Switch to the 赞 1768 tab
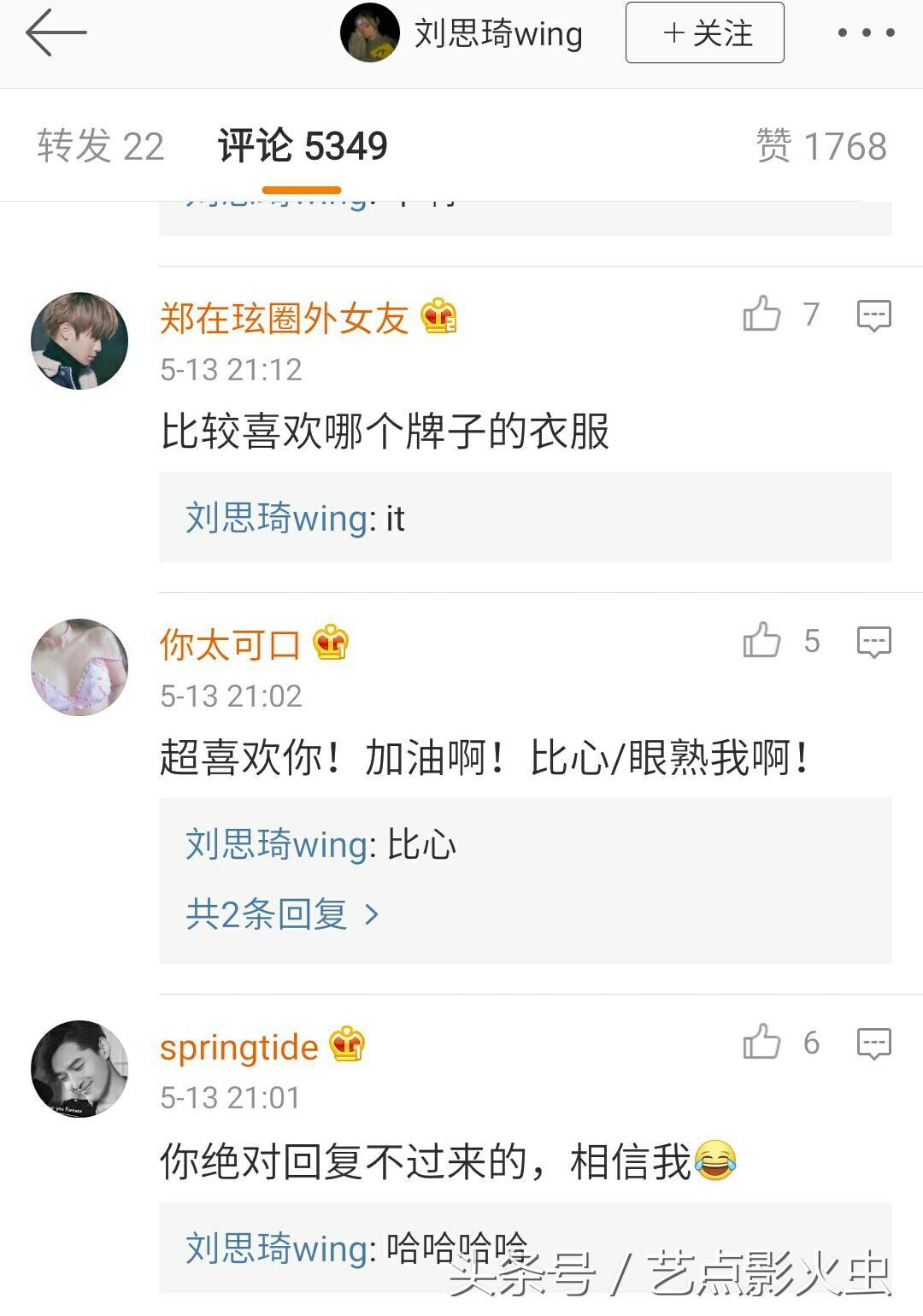The width and height of the screenshot is (923, 1316). pos(821,146)
